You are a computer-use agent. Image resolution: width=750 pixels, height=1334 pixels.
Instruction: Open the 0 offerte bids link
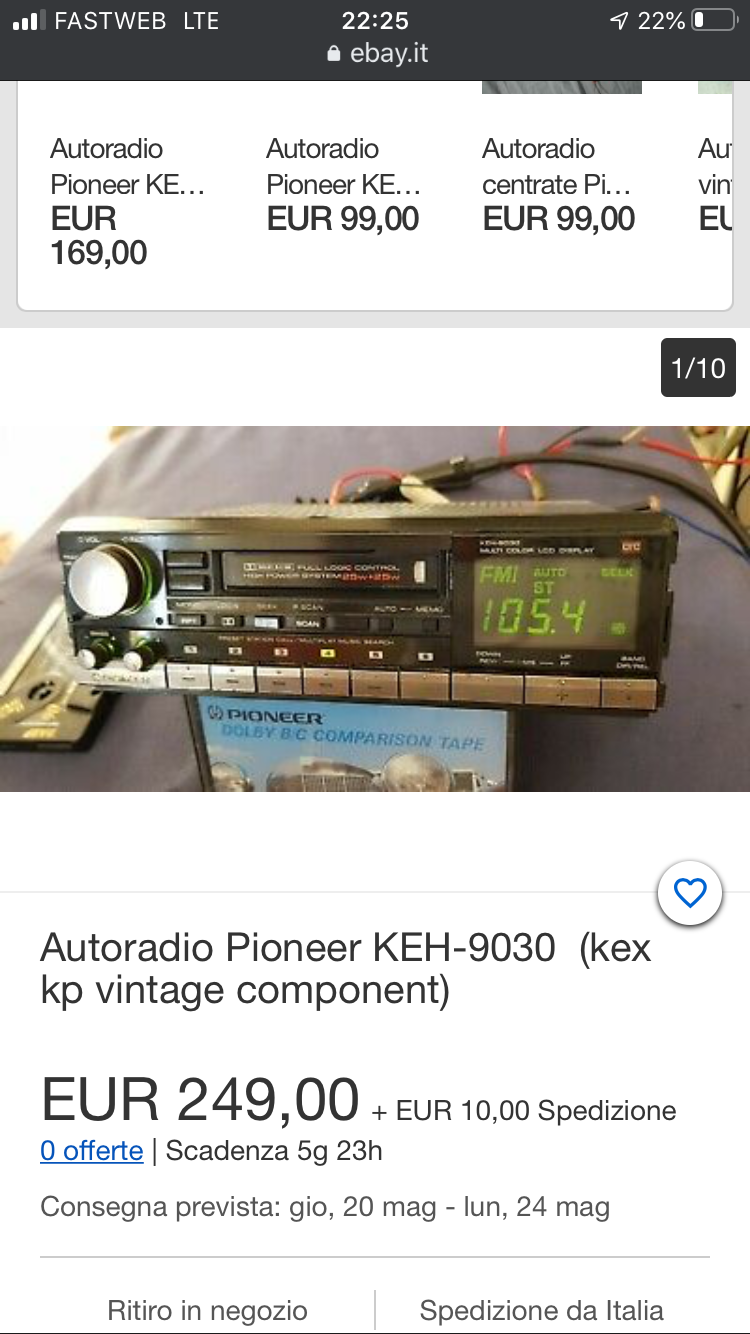click(92, 1151)
